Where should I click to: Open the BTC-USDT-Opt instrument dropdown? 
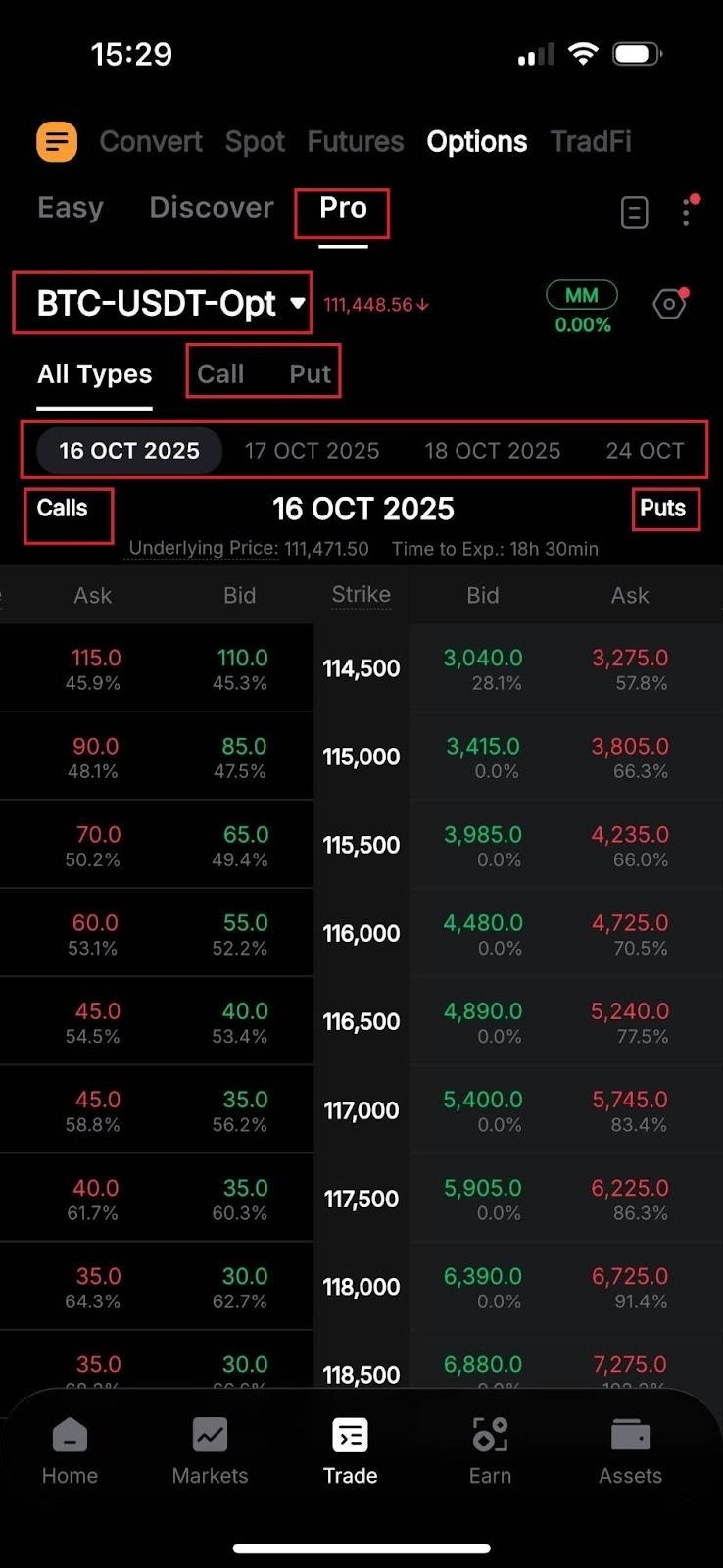(162, 304)
